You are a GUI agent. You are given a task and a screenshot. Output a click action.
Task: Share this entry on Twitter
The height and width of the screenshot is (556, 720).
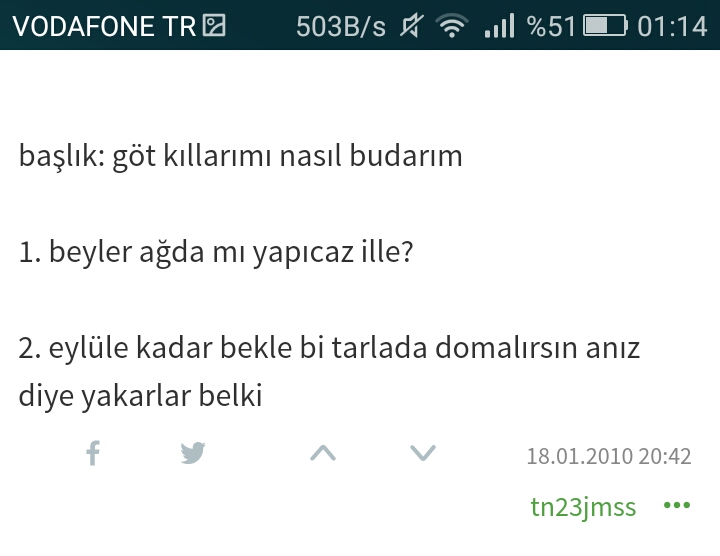click(x=193, y=454)
